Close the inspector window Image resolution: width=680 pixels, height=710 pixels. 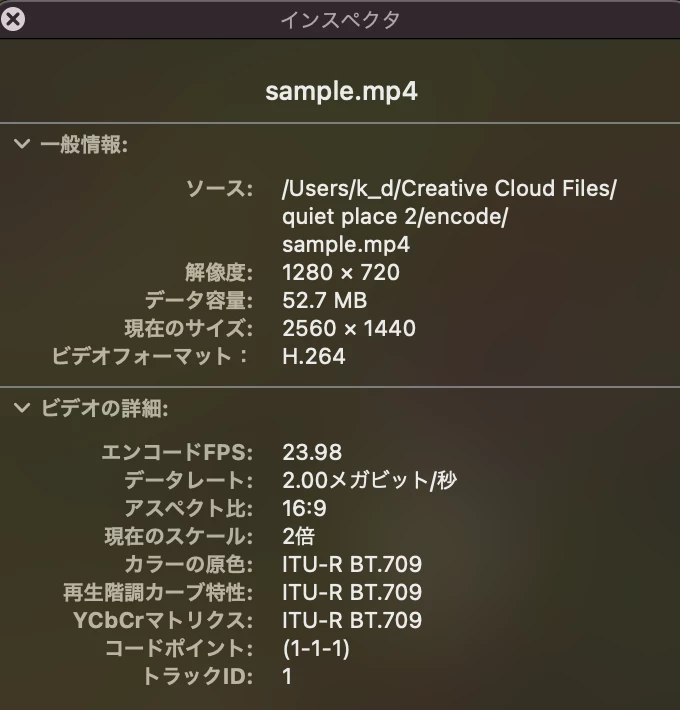click(x=13, y=17)
